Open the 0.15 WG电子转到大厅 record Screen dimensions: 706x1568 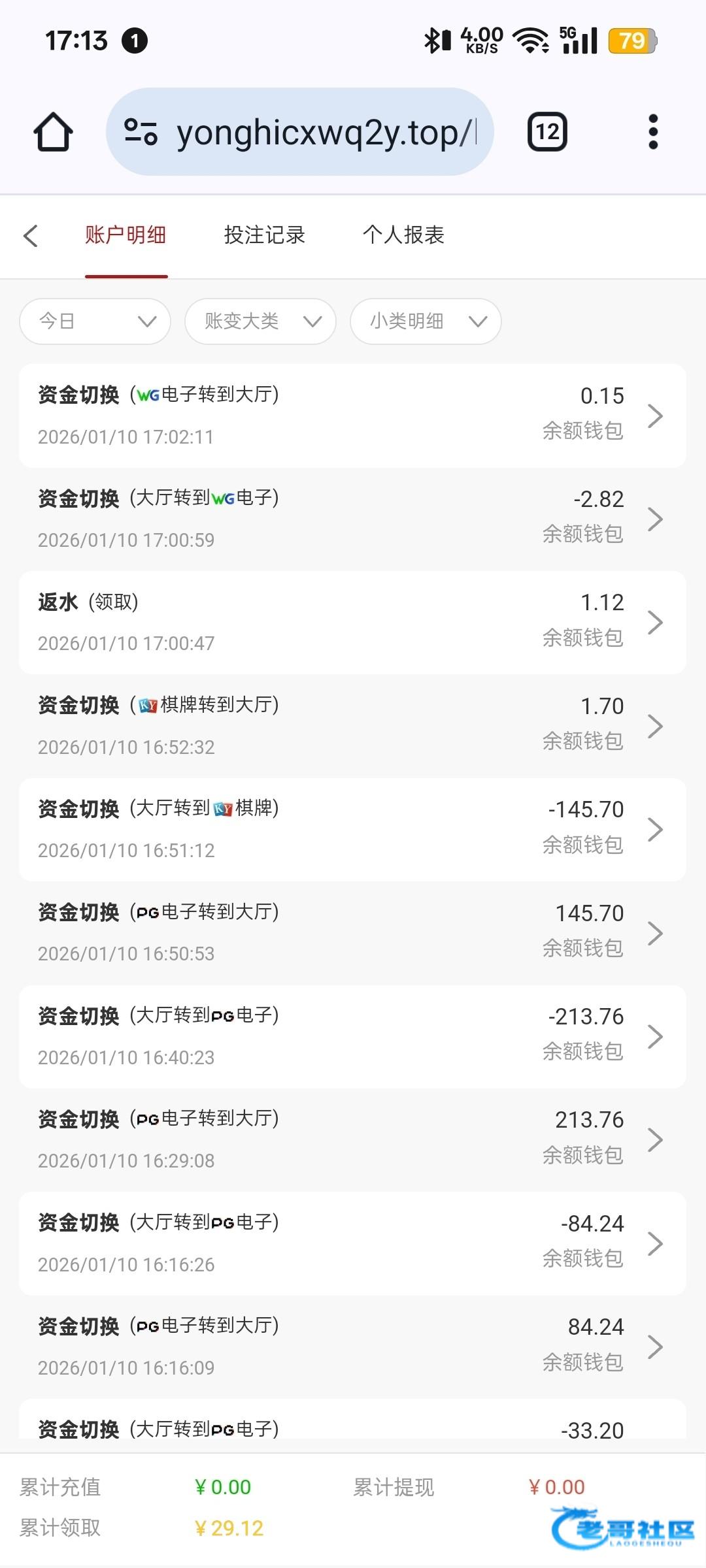pos(353,416)
